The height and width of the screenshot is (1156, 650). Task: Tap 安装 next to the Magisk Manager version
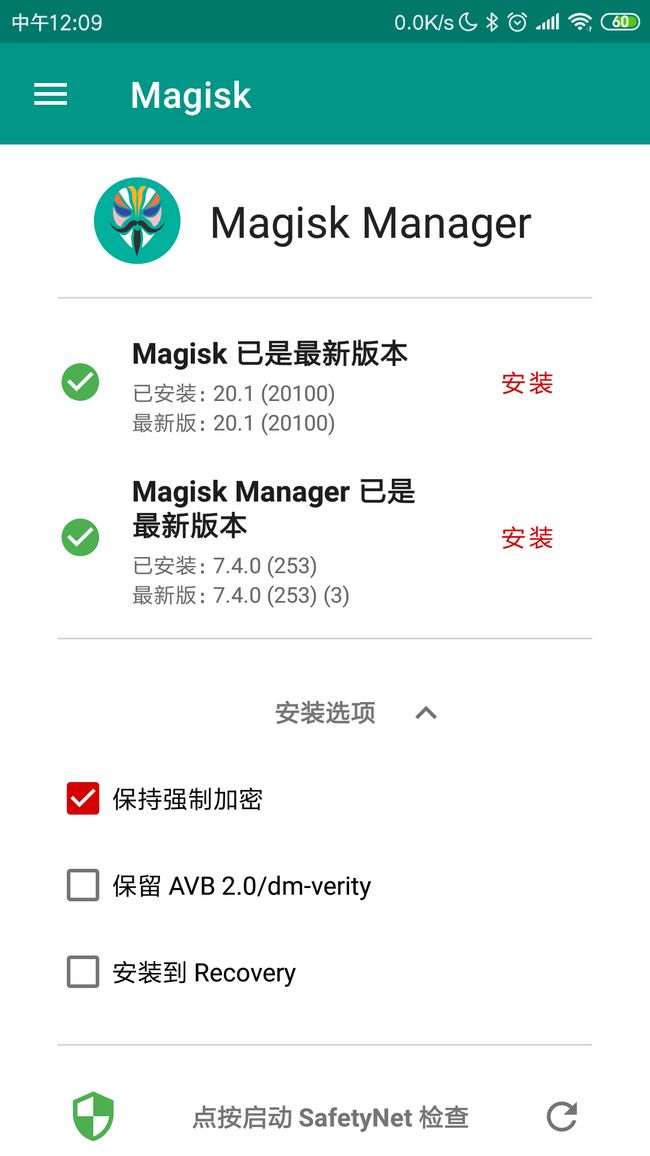click(527, 538)
